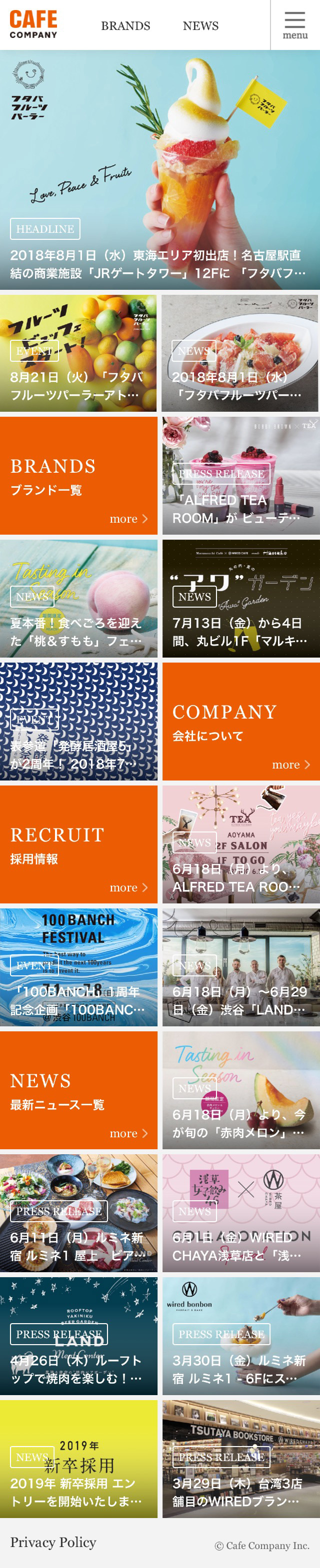Image resolution: width=320 pixels, height=1568 pixels.
Task: Open the Privacy Policy link
Action: pyautogui.click(x=53, y=1541)
